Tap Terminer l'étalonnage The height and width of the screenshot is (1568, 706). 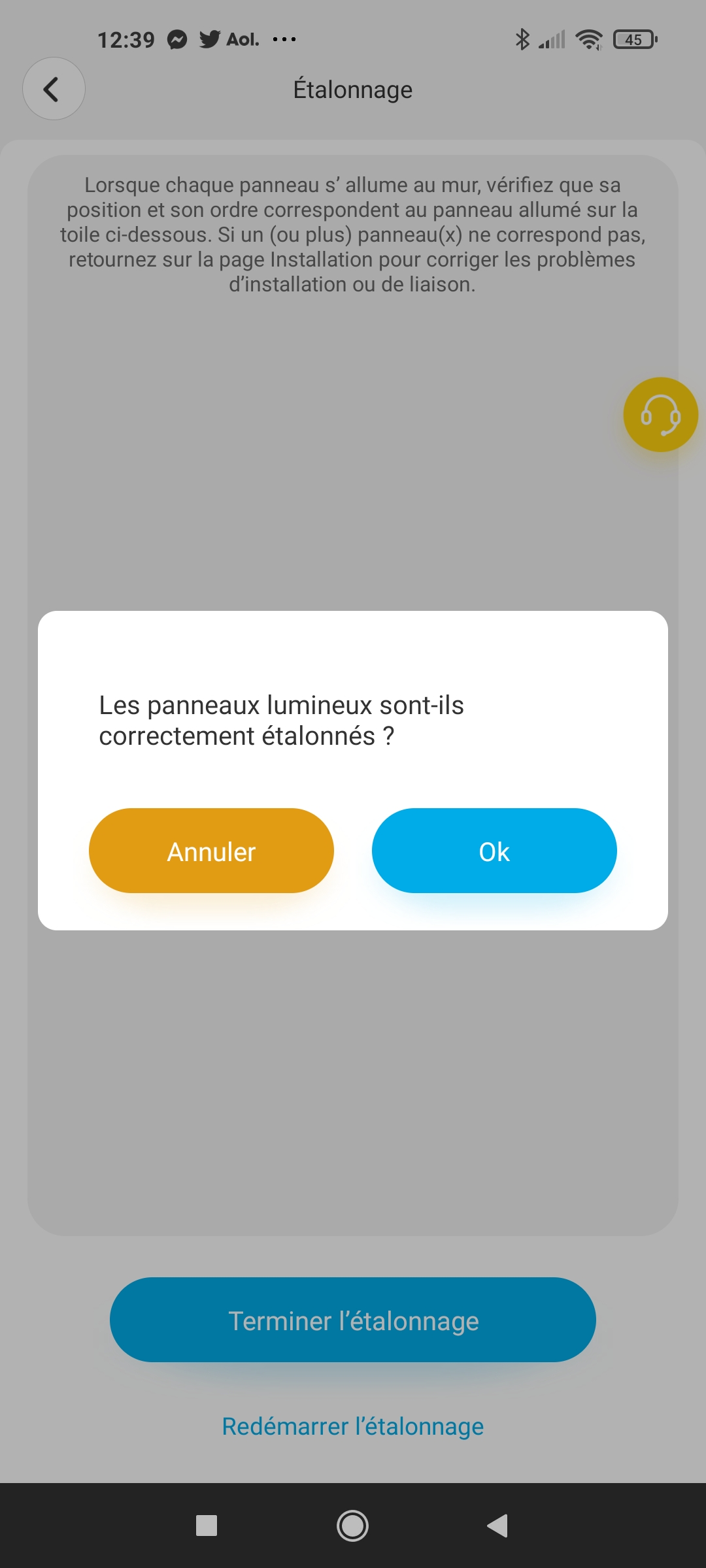(353, 1320)
